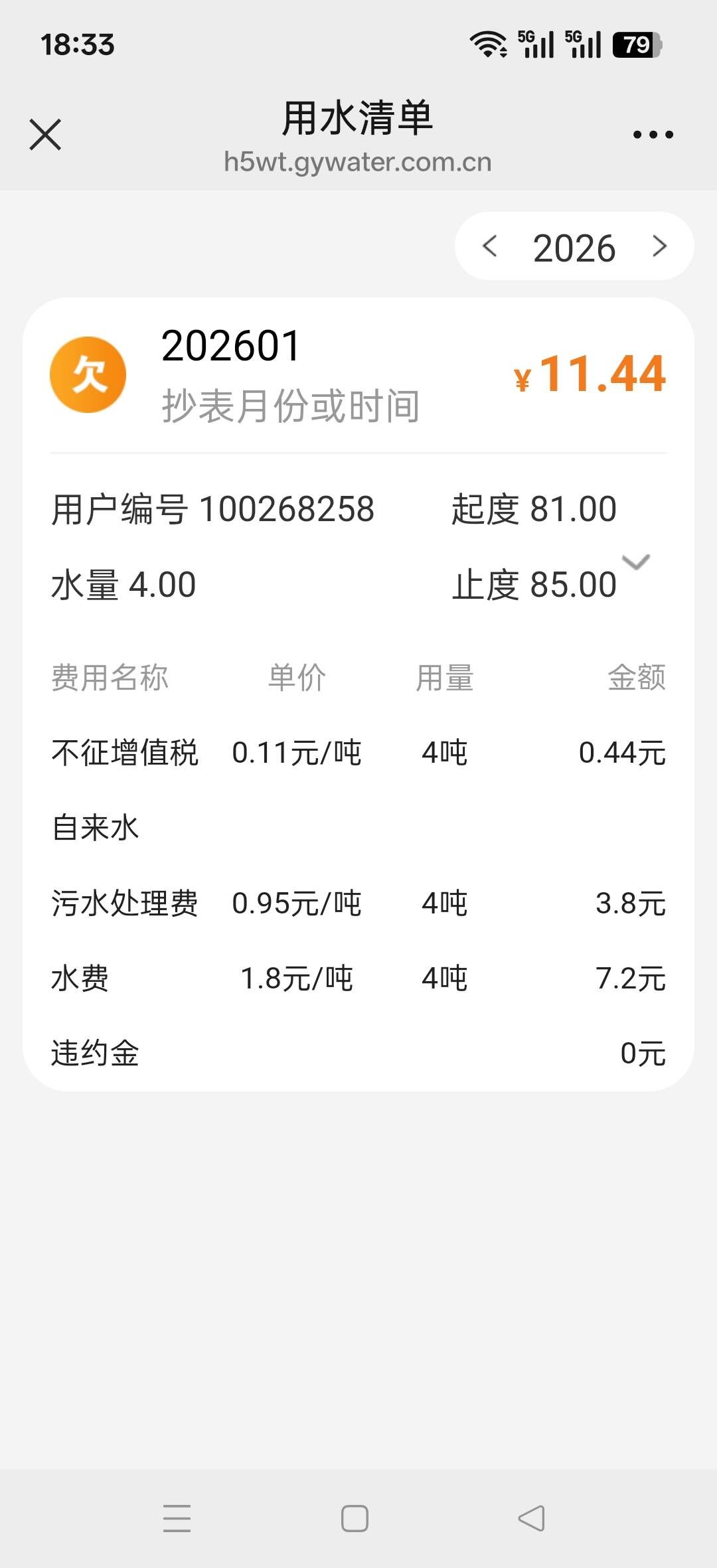Go to the phone's home screen
717x1568 pixels.
pyautogui.click(x=355, y=1518)
